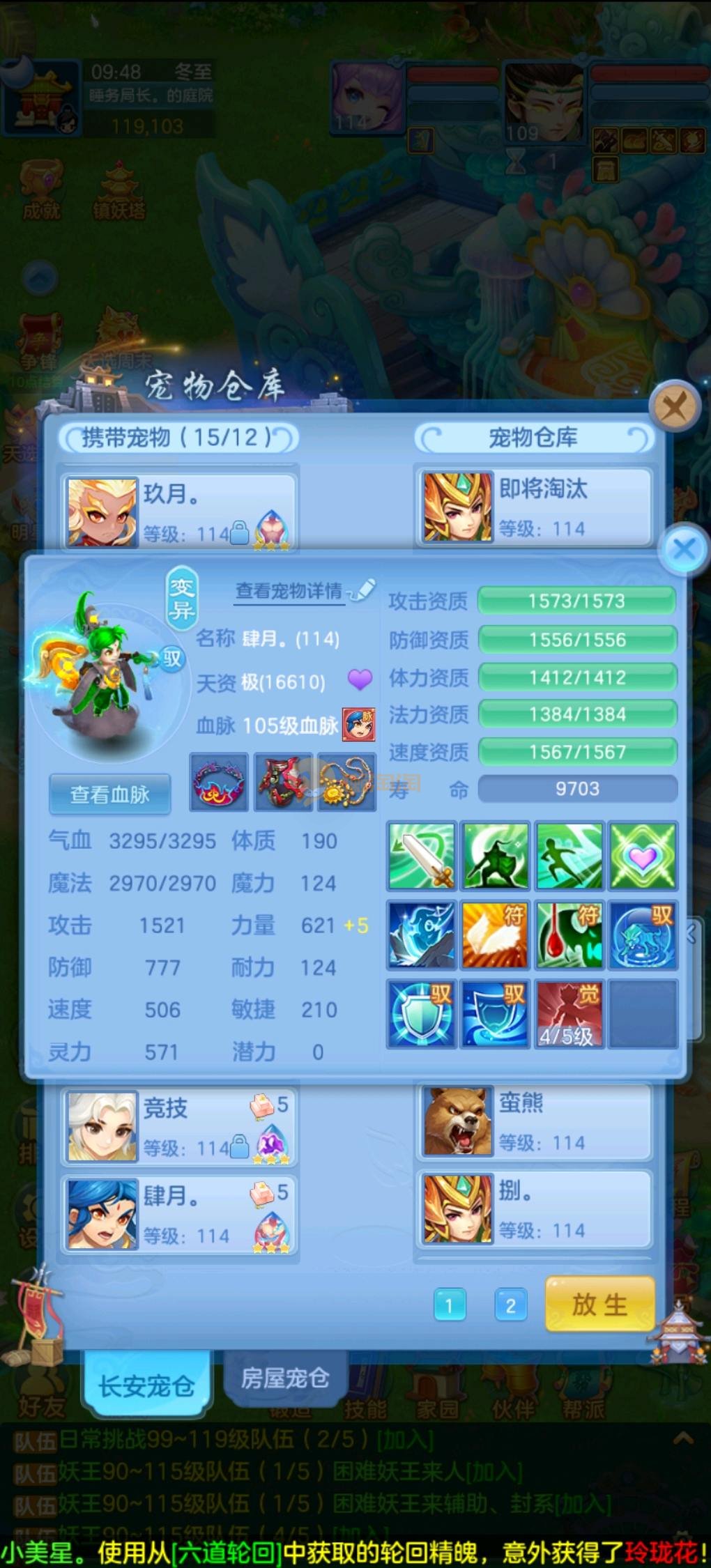Go to warehouse page 1
Screen dimensions: 711x1568
pyautogui.click(x=449, y=1305)
